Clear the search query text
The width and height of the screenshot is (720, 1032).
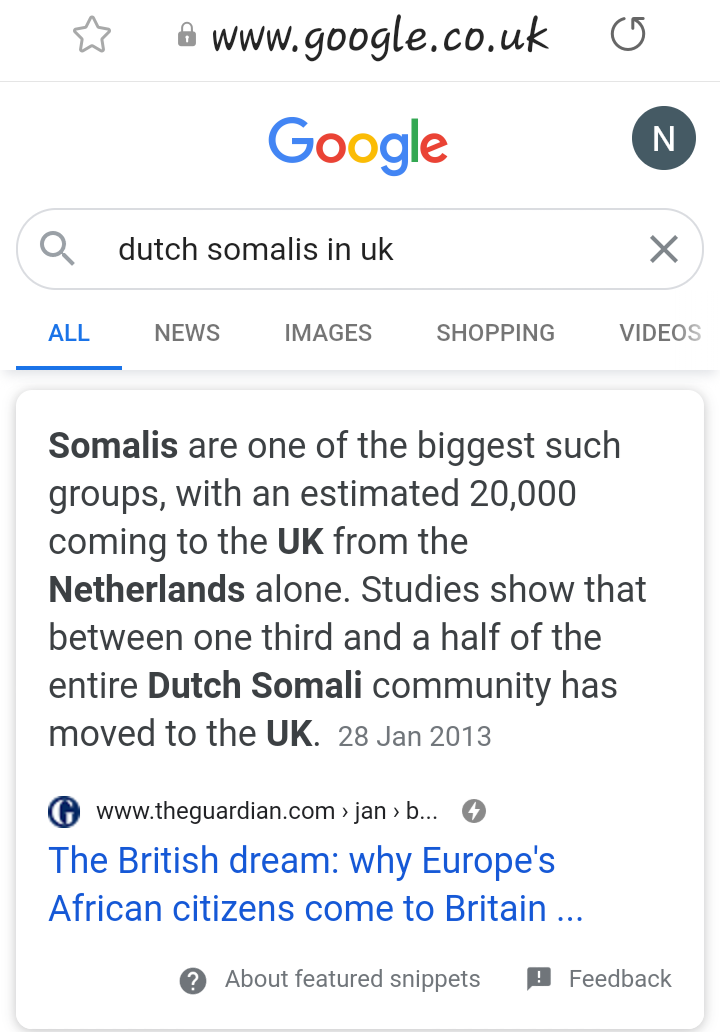664,249
